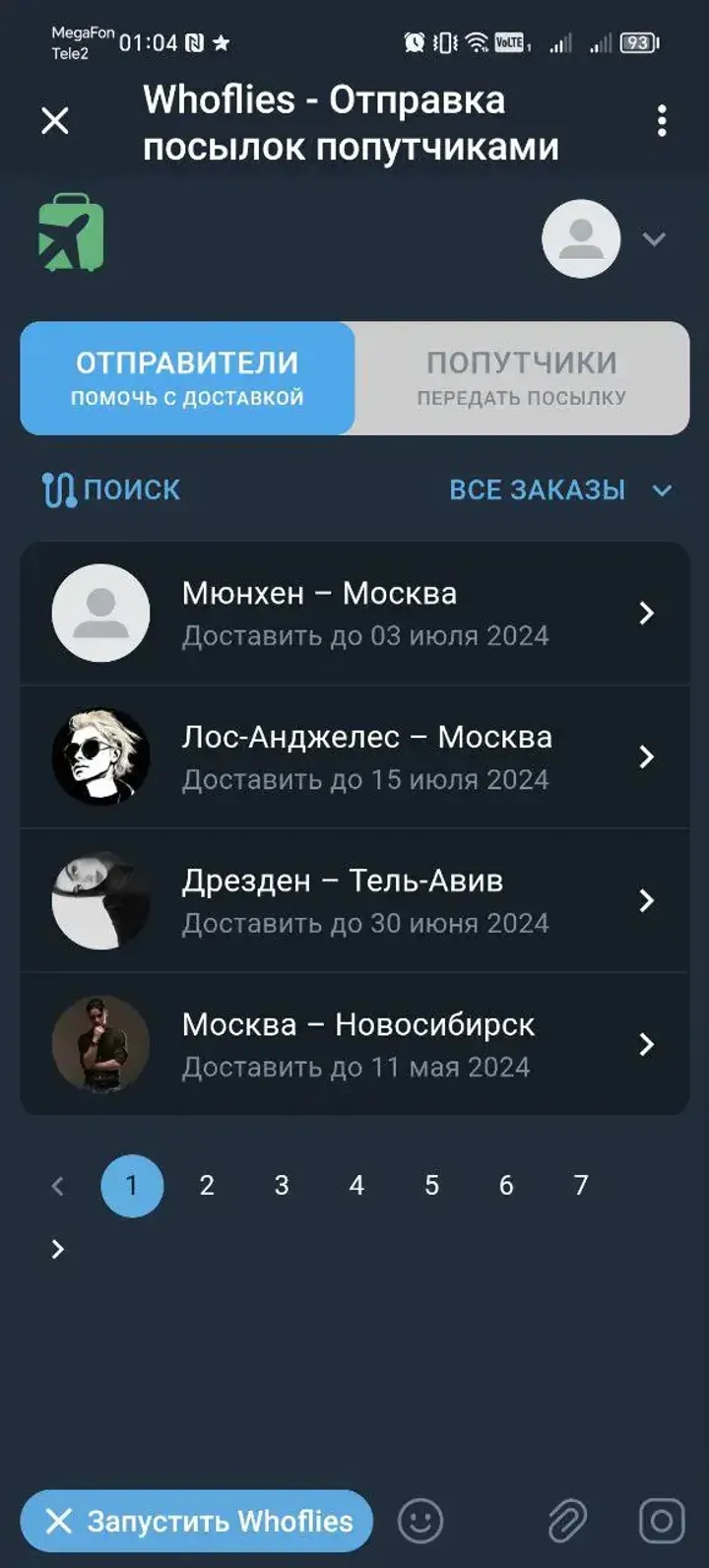Open the chat options three-dot menu
Screen dimensions: 709x1568
click(x=661, y=118)
